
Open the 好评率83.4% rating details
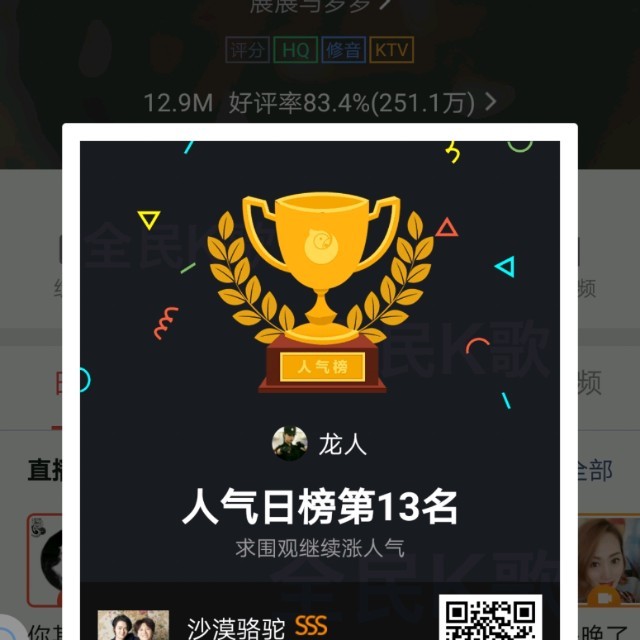362,102
